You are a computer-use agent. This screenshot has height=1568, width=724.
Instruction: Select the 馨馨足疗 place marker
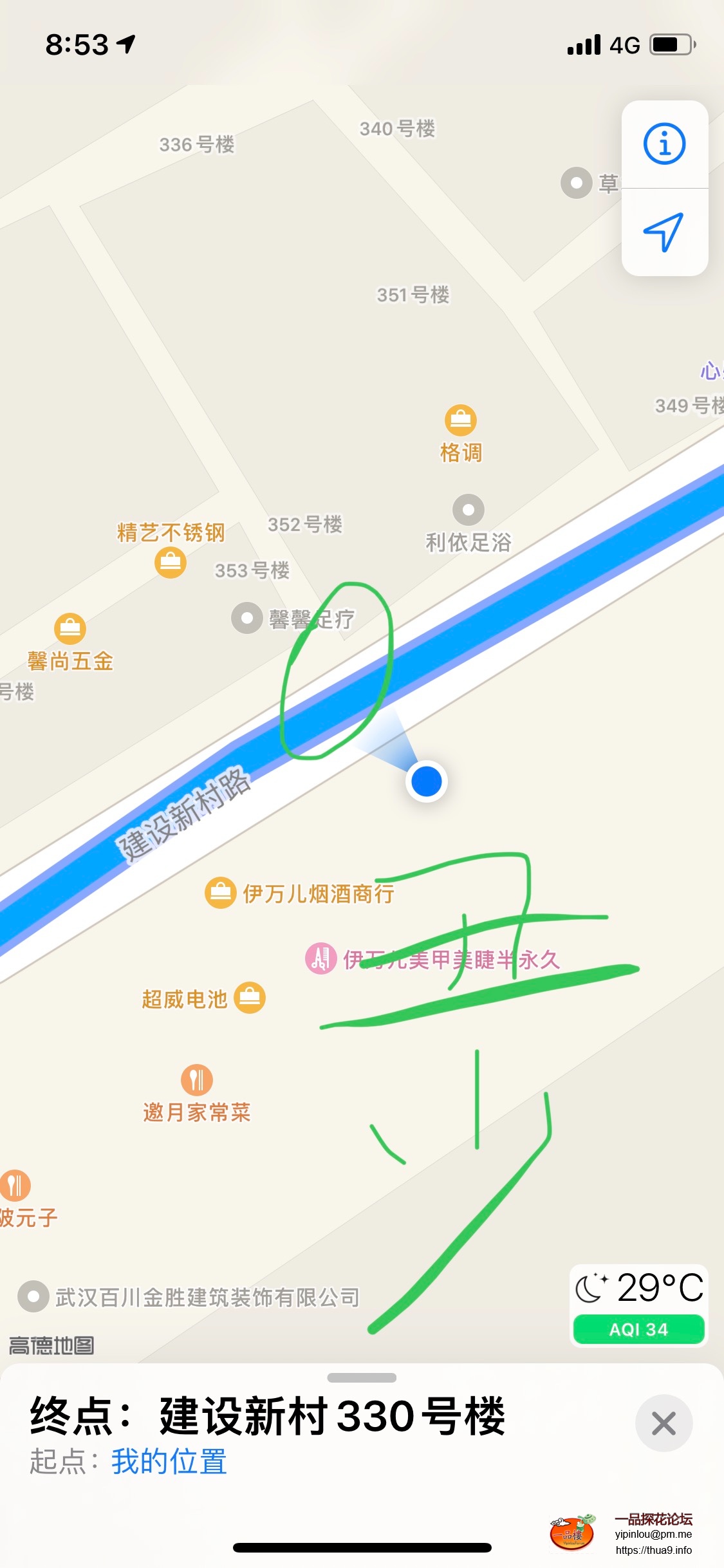248,617
